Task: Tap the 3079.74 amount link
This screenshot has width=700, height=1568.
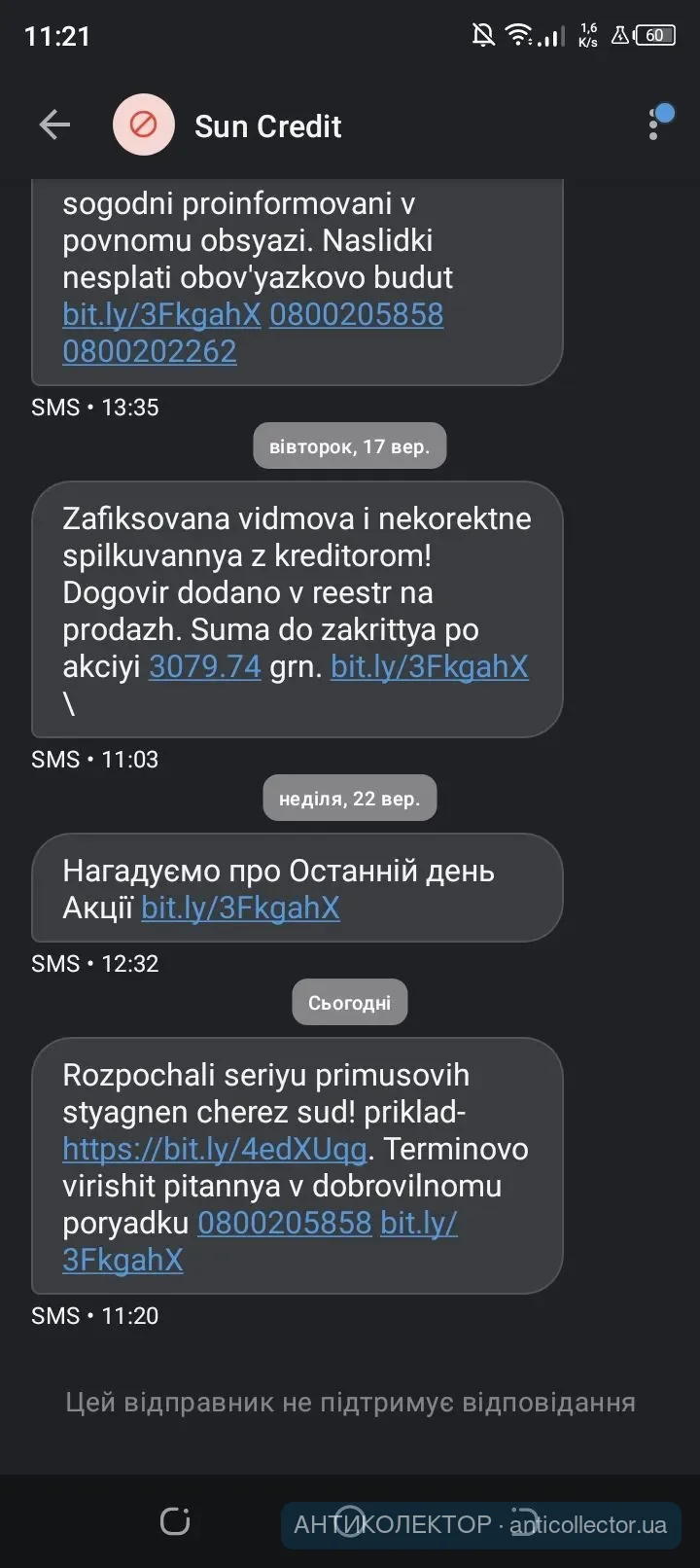Action: (204, 666)
